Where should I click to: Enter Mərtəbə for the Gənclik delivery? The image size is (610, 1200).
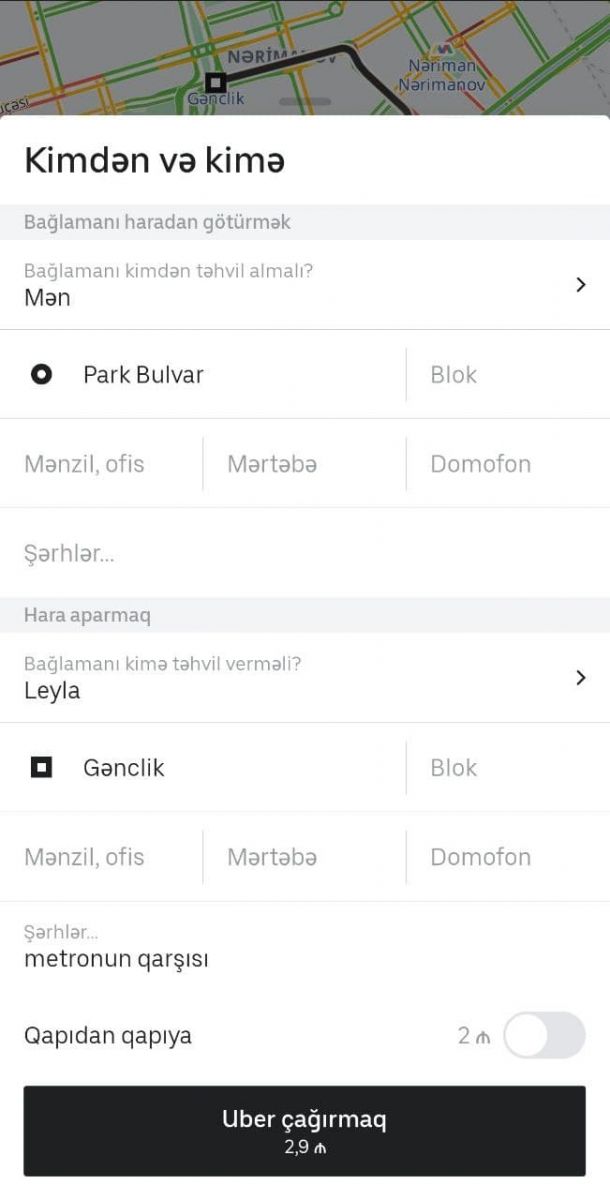[x=303, y=857]
